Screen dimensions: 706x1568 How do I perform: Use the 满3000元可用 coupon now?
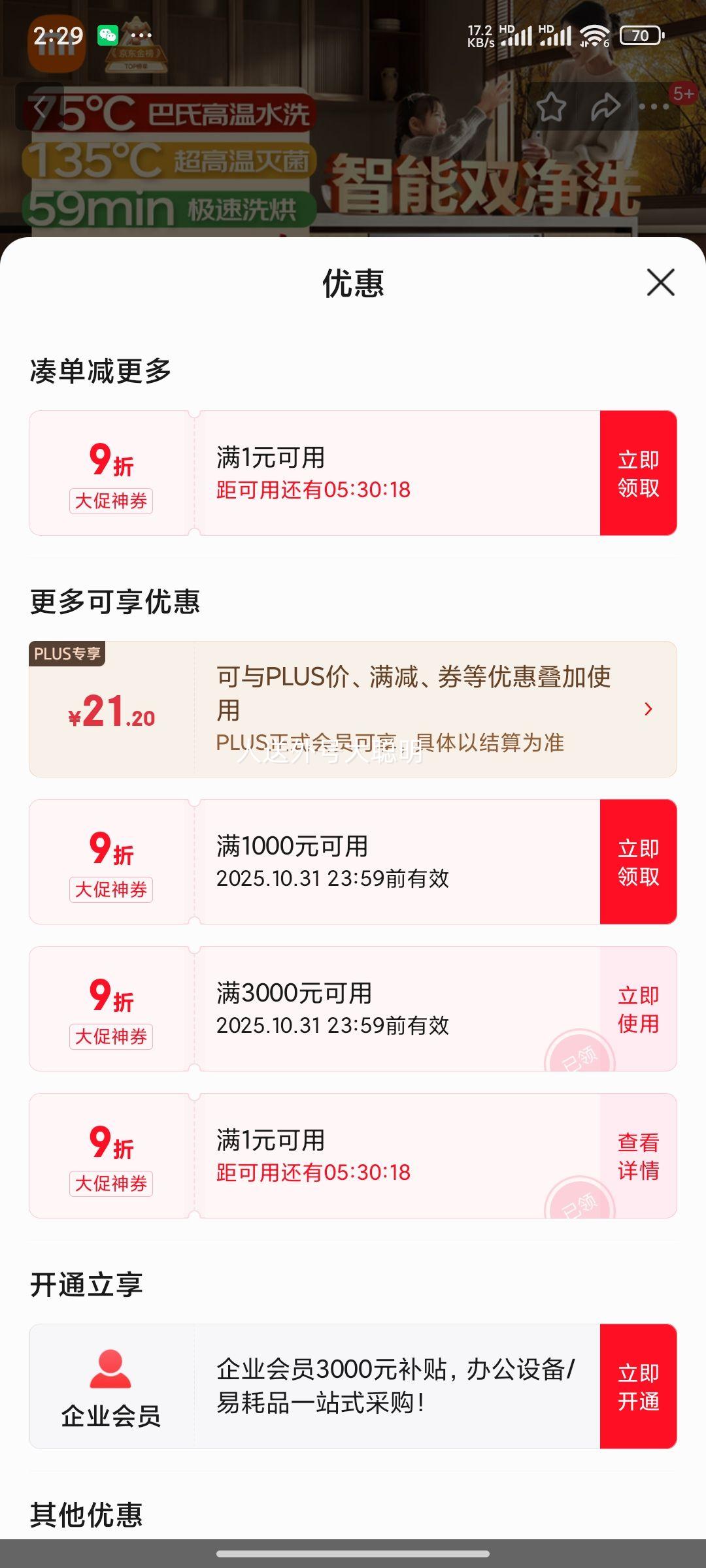click(638, 1009)
